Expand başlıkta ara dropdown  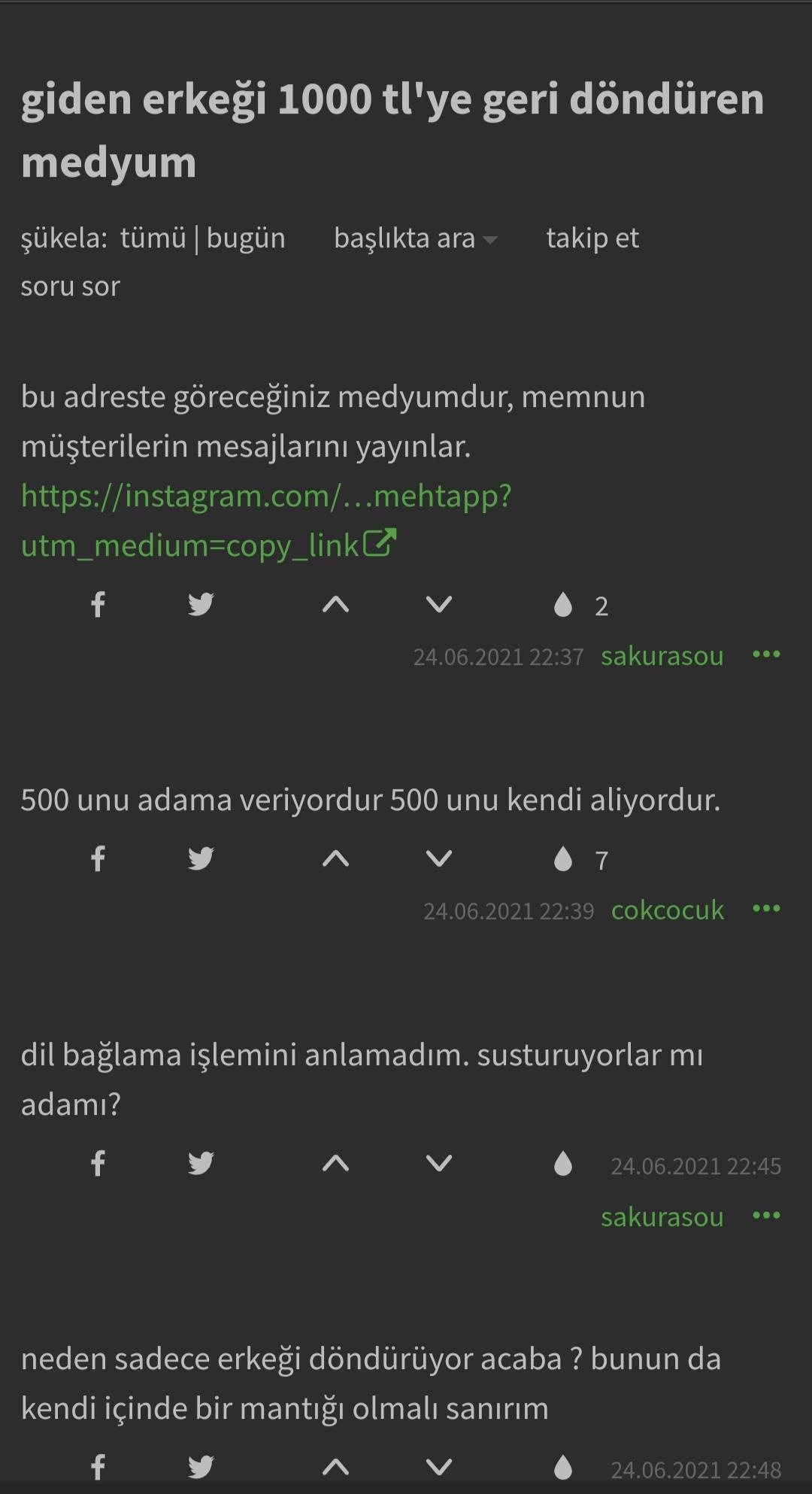point(415,238)
